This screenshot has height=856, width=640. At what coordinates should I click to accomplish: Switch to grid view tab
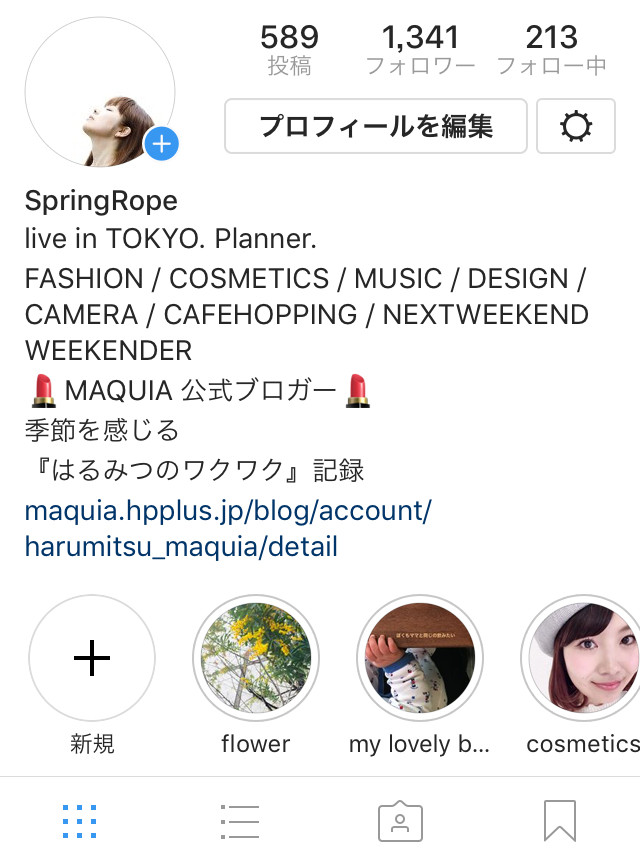coord(80,821)
